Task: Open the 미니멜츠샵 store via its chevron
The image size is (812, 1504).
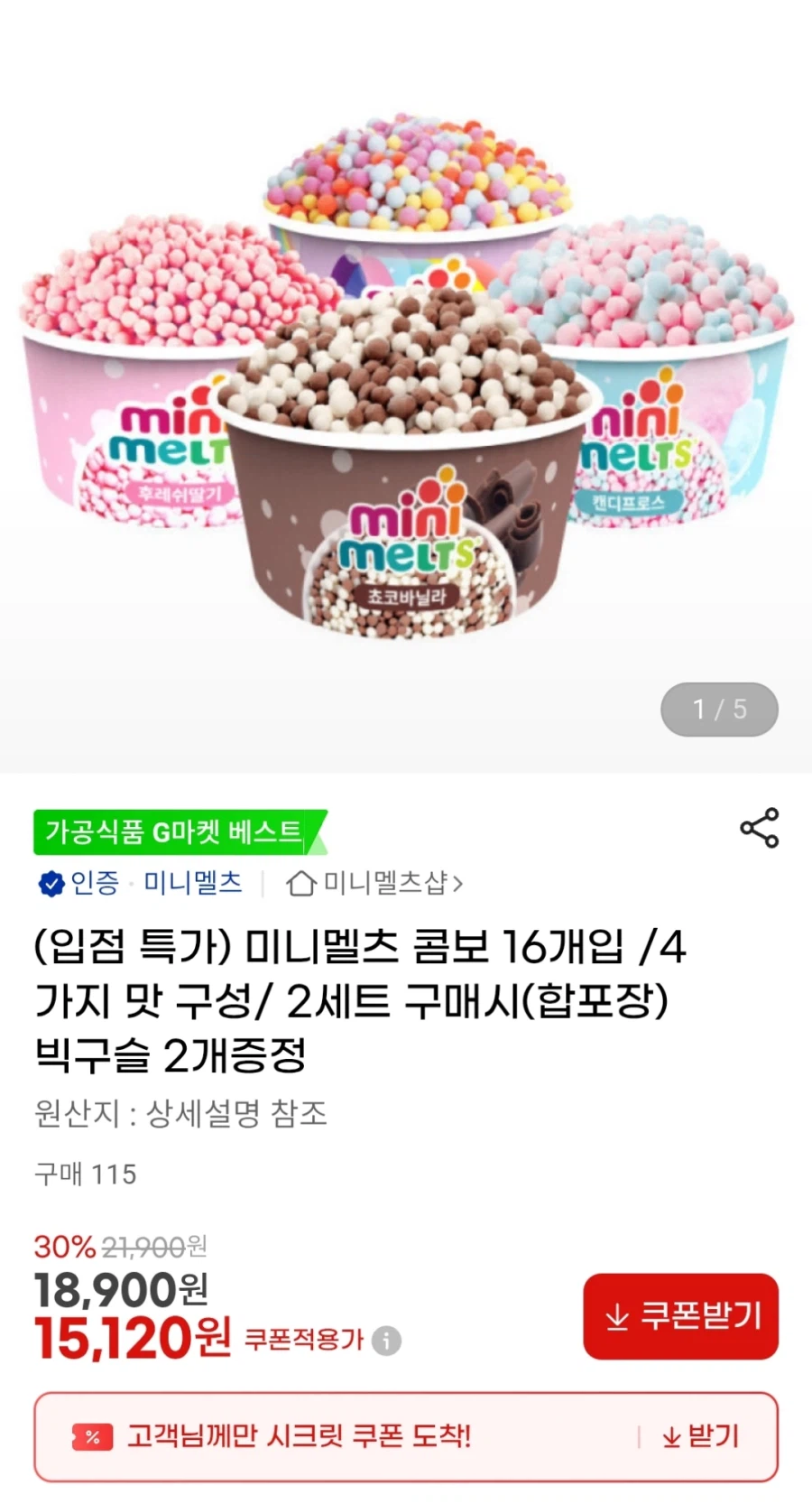Action: click(x=457, y=886)
